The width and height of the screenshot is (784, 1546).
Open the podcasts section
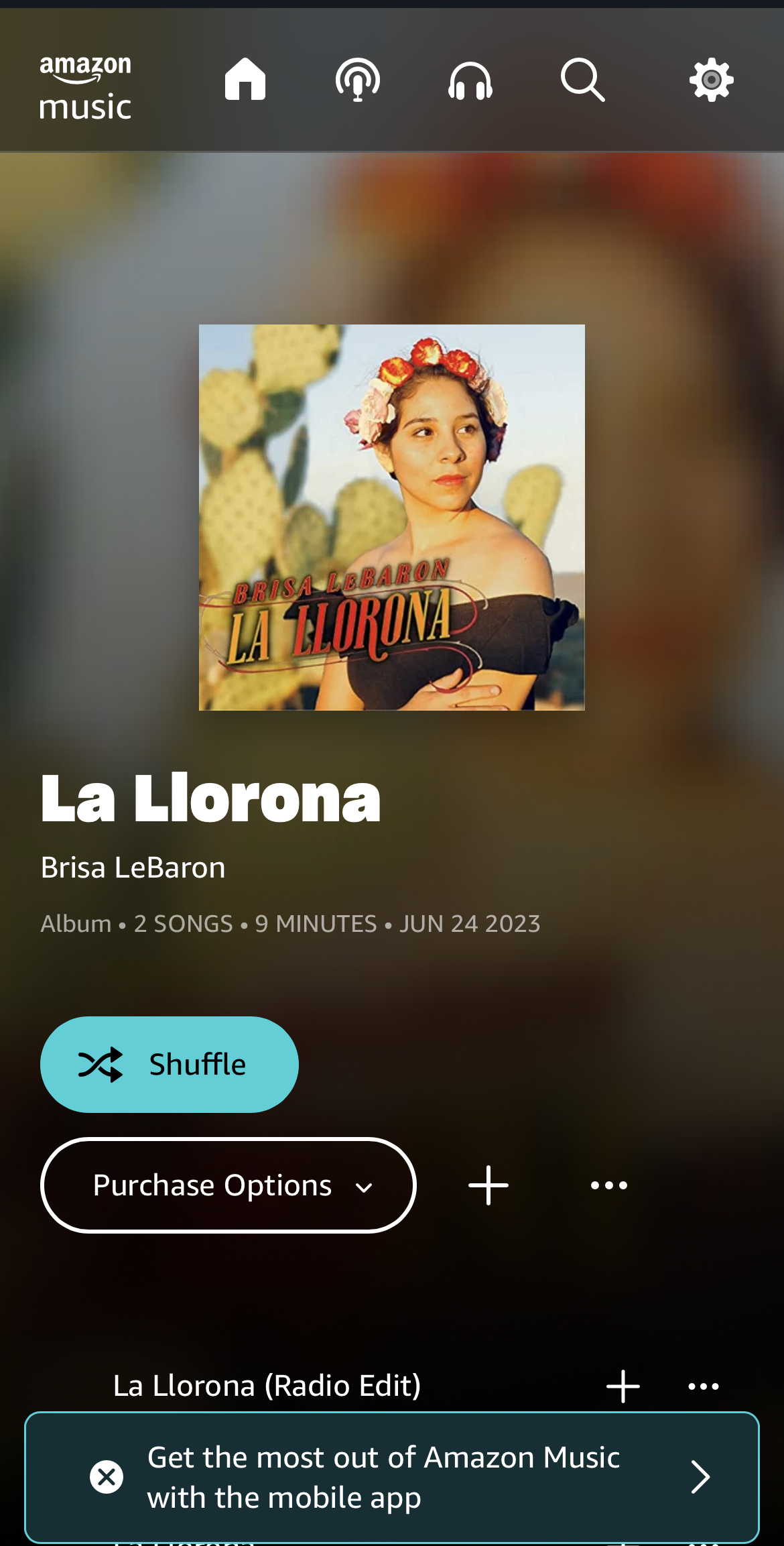coord(358,80)
